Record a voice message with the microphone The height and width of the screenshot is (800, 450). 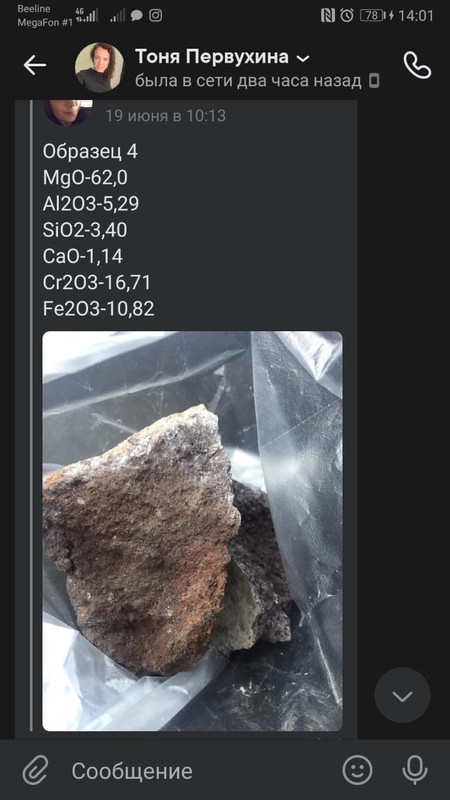pos(415,770)
